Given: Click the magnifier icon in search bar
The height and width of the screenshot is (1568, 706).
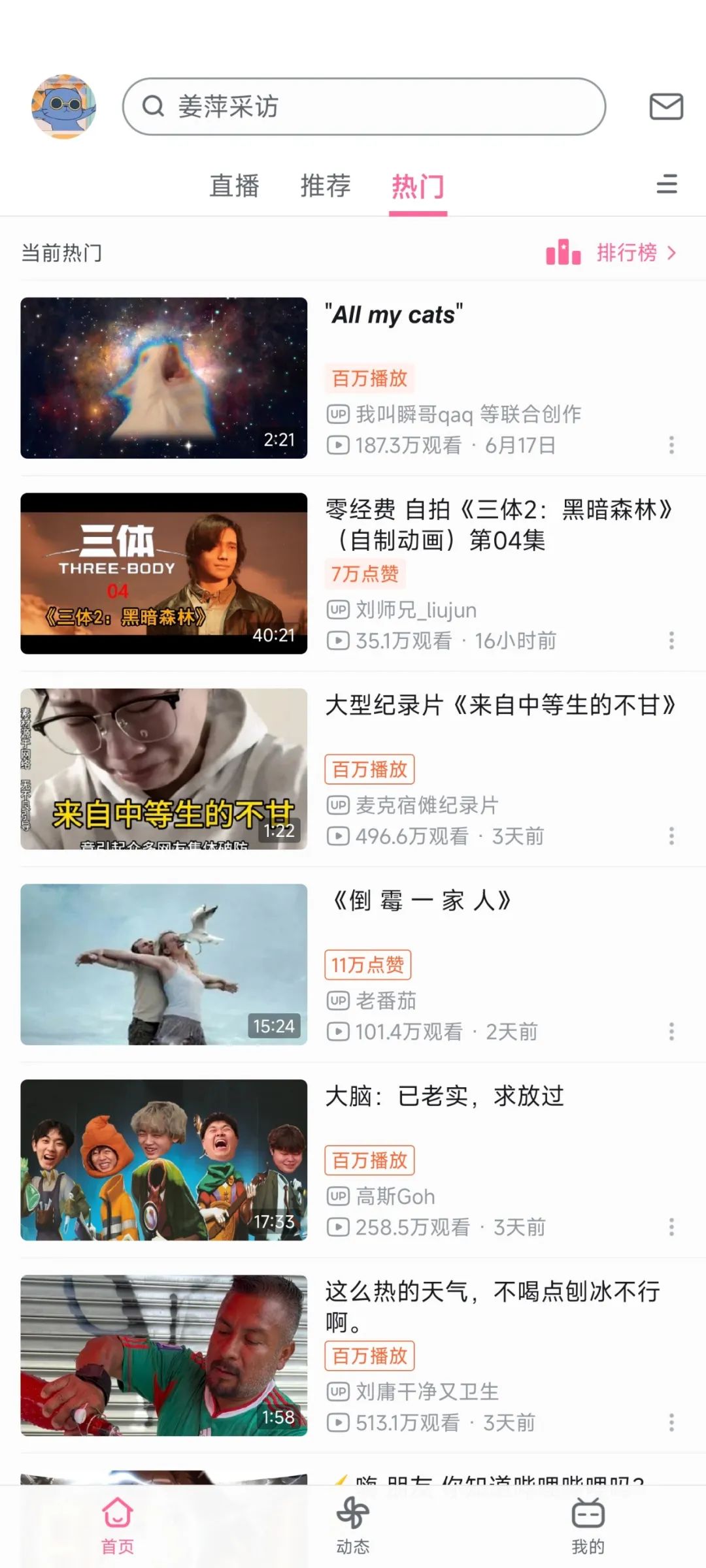Looking at the screenshot, I should 152,107.
